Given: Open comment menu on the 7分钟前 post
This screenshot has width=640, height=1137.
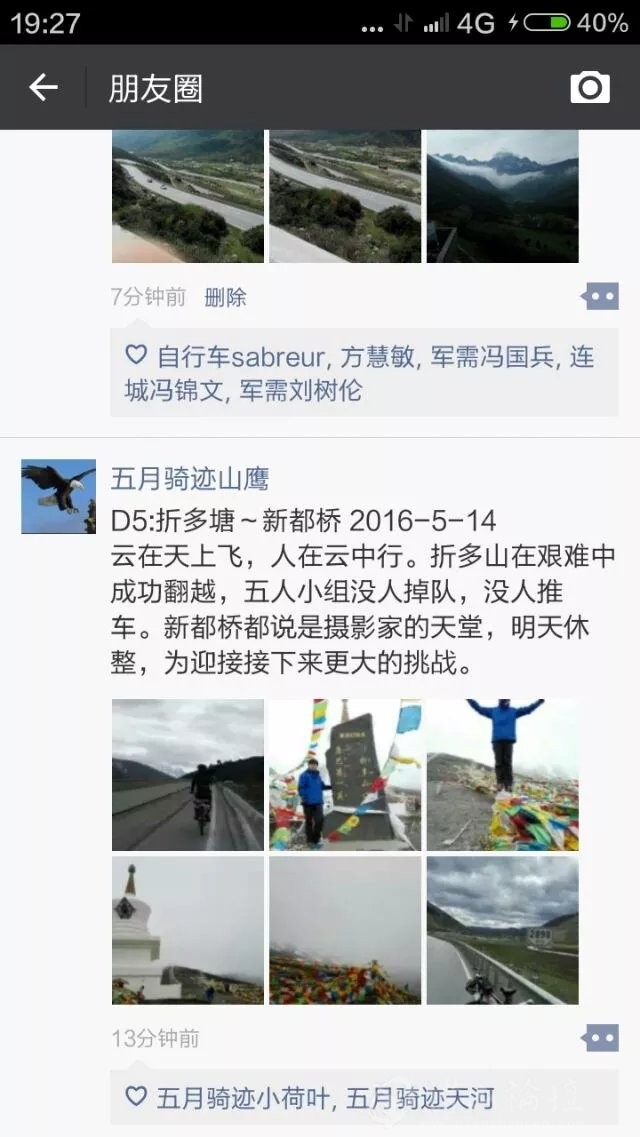Looking at the screenshot, I should click(x=600, y=296).
